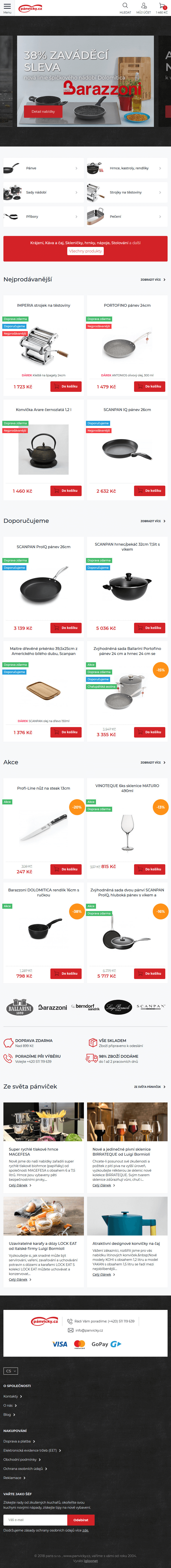Select Strojky na těstoviny category

click(127, 192)
